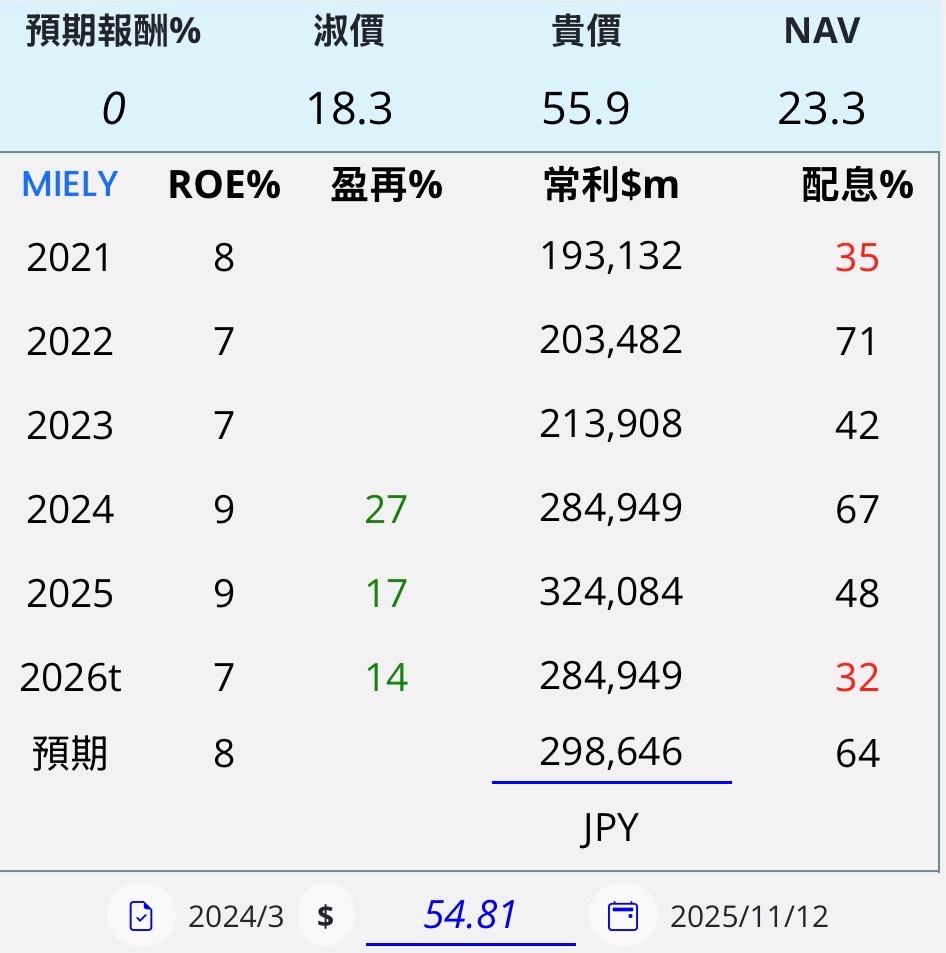Edit the expected profit field 298,646
The image size is (946, 953).
pyautogui.click(x=611, y=752)
